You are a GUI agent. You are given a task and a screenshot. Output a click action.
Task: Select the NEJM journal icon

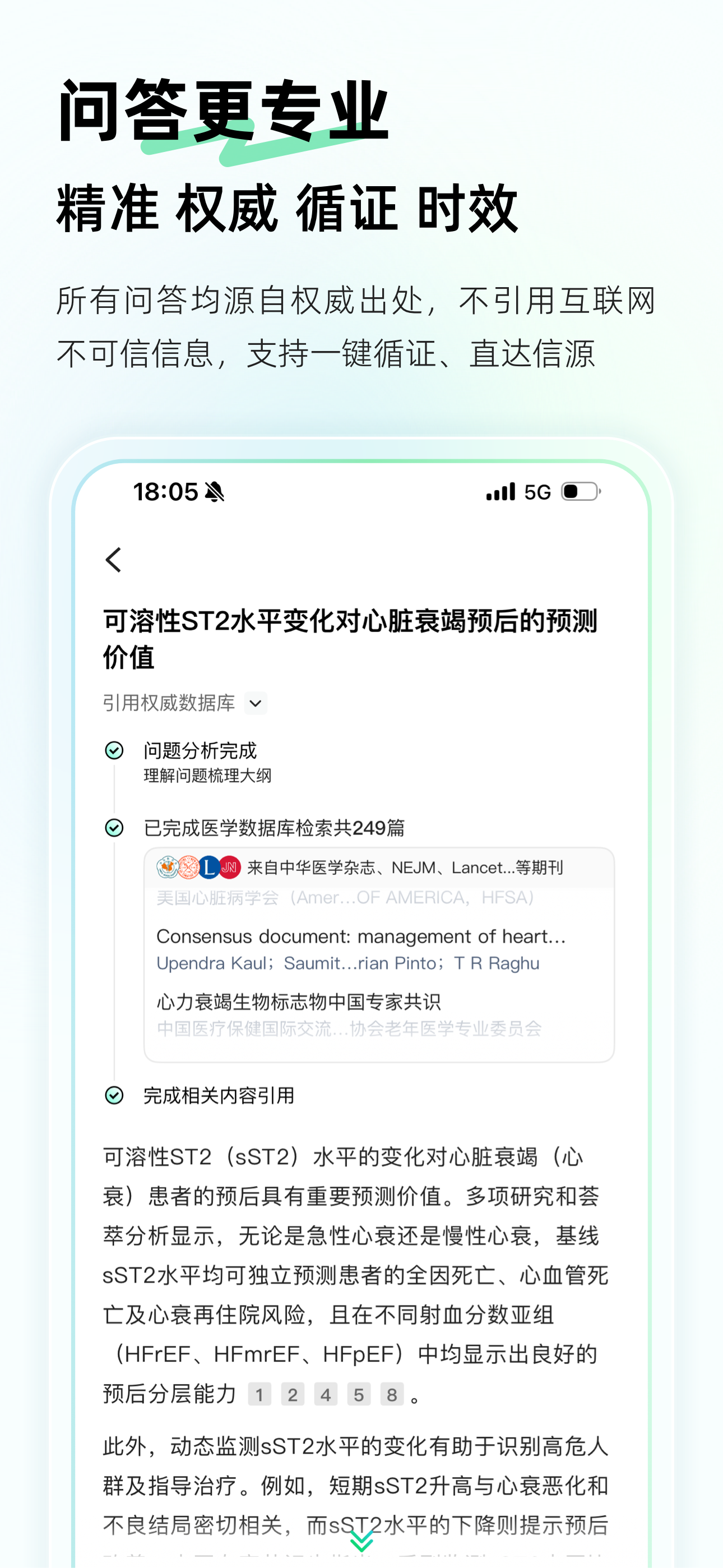pyautogui.click(x=230, y=866)
